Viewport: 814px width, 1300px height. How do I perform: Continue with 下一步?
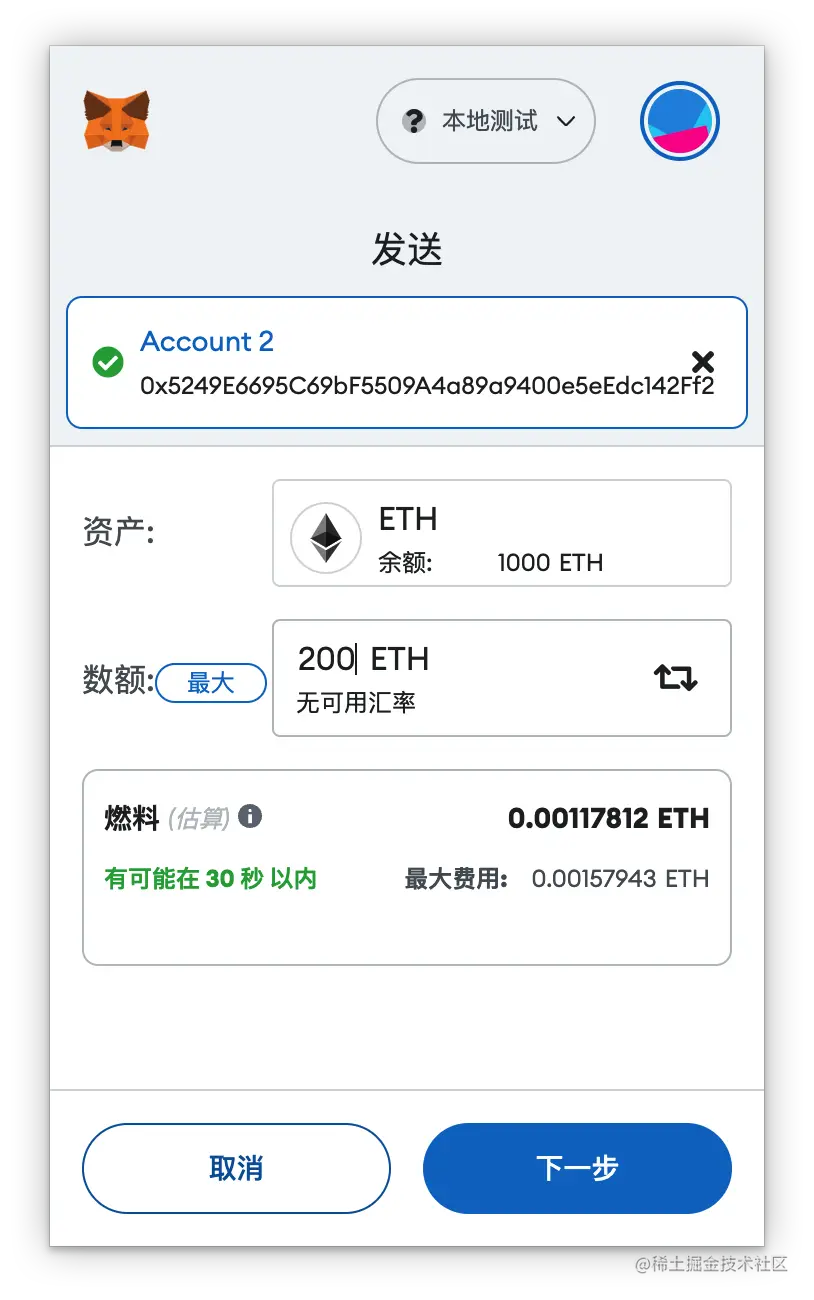(577, 1168)
